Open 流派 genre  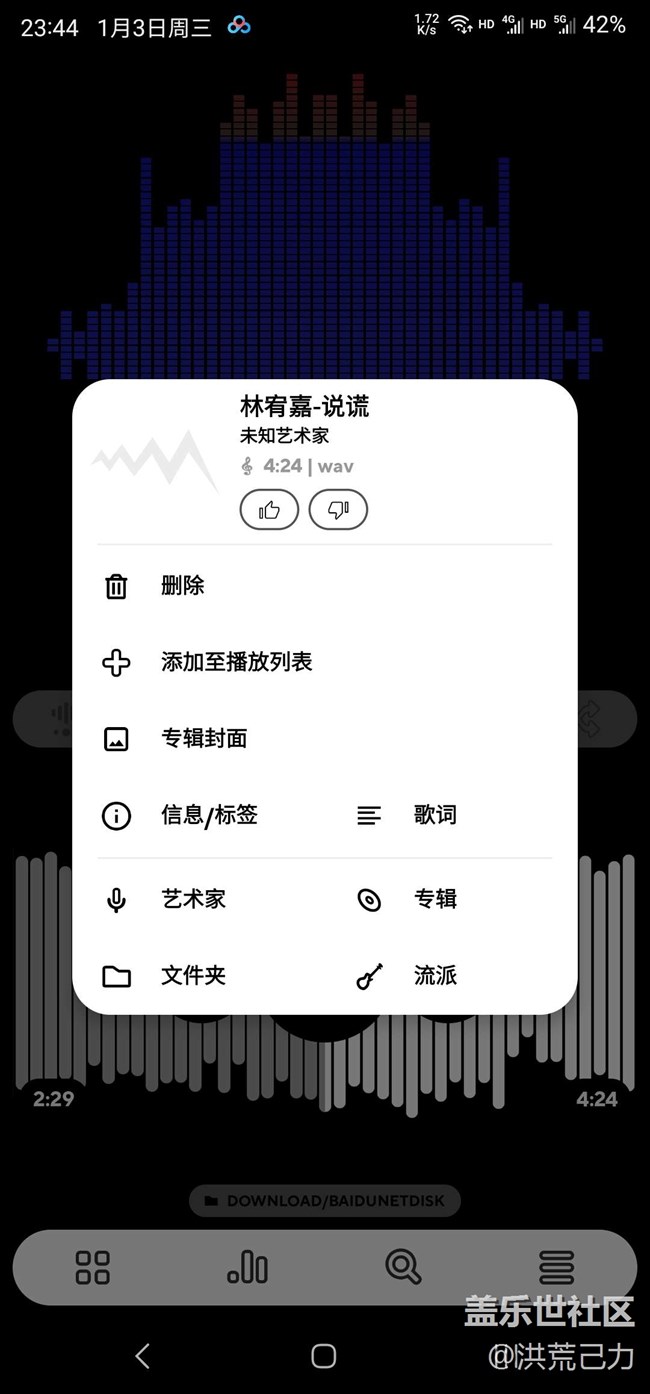(434, 975)
